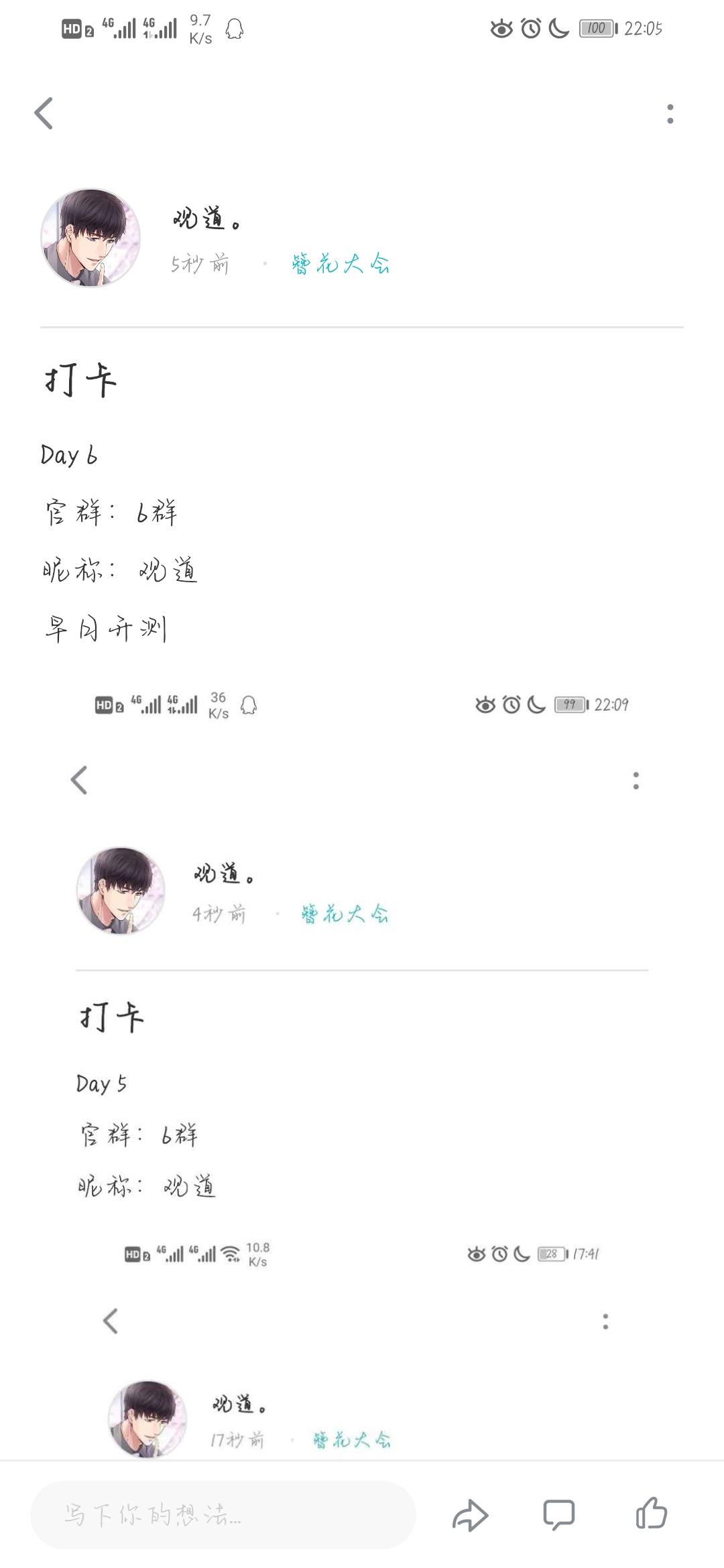Tap the battery level indicator showing 100
This screenshot has height=1568, width=724.
[x=595, y=28]
